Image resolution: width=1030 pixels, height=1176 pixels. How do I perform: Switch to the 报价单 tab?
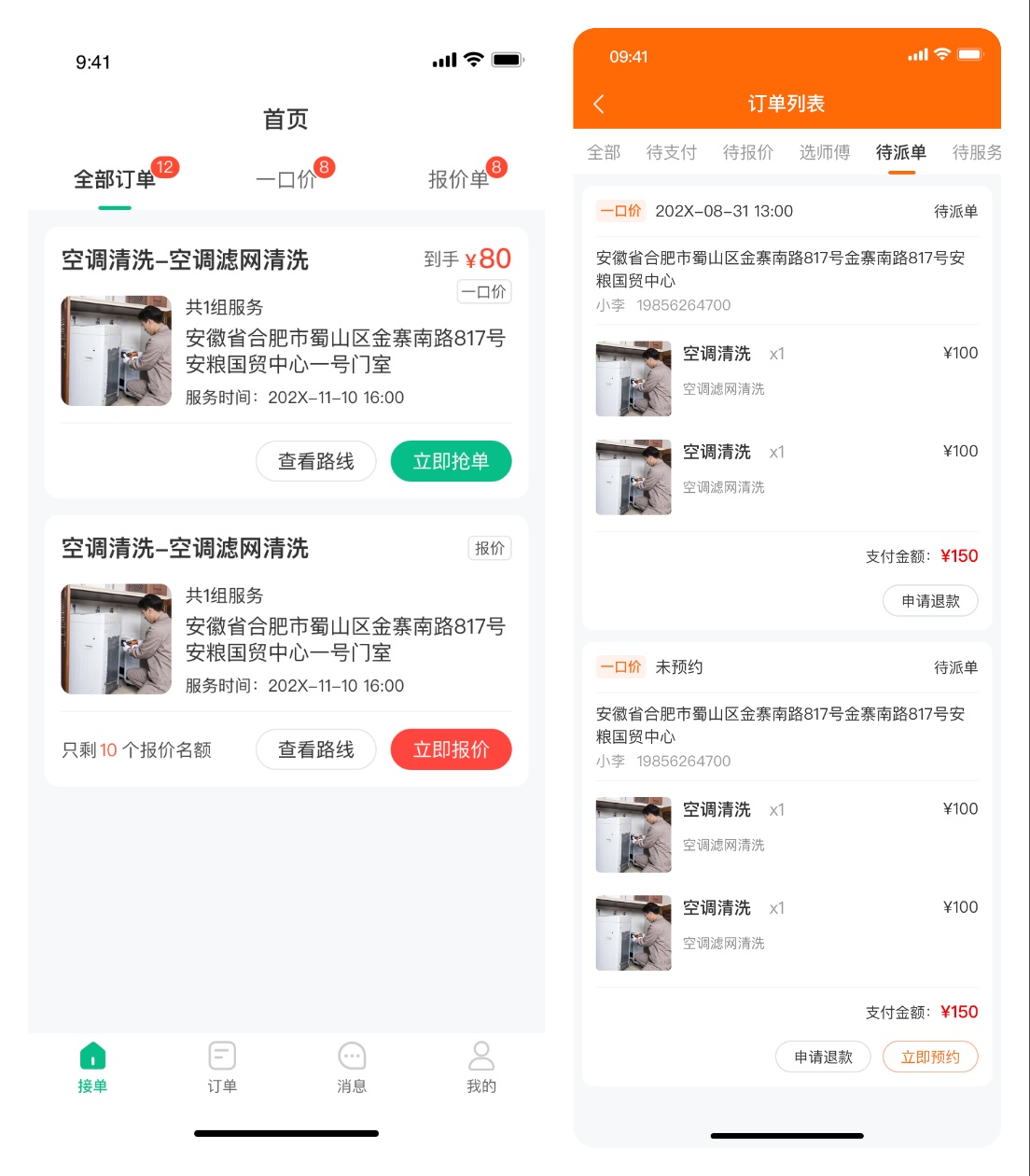(x=458, y=179)
